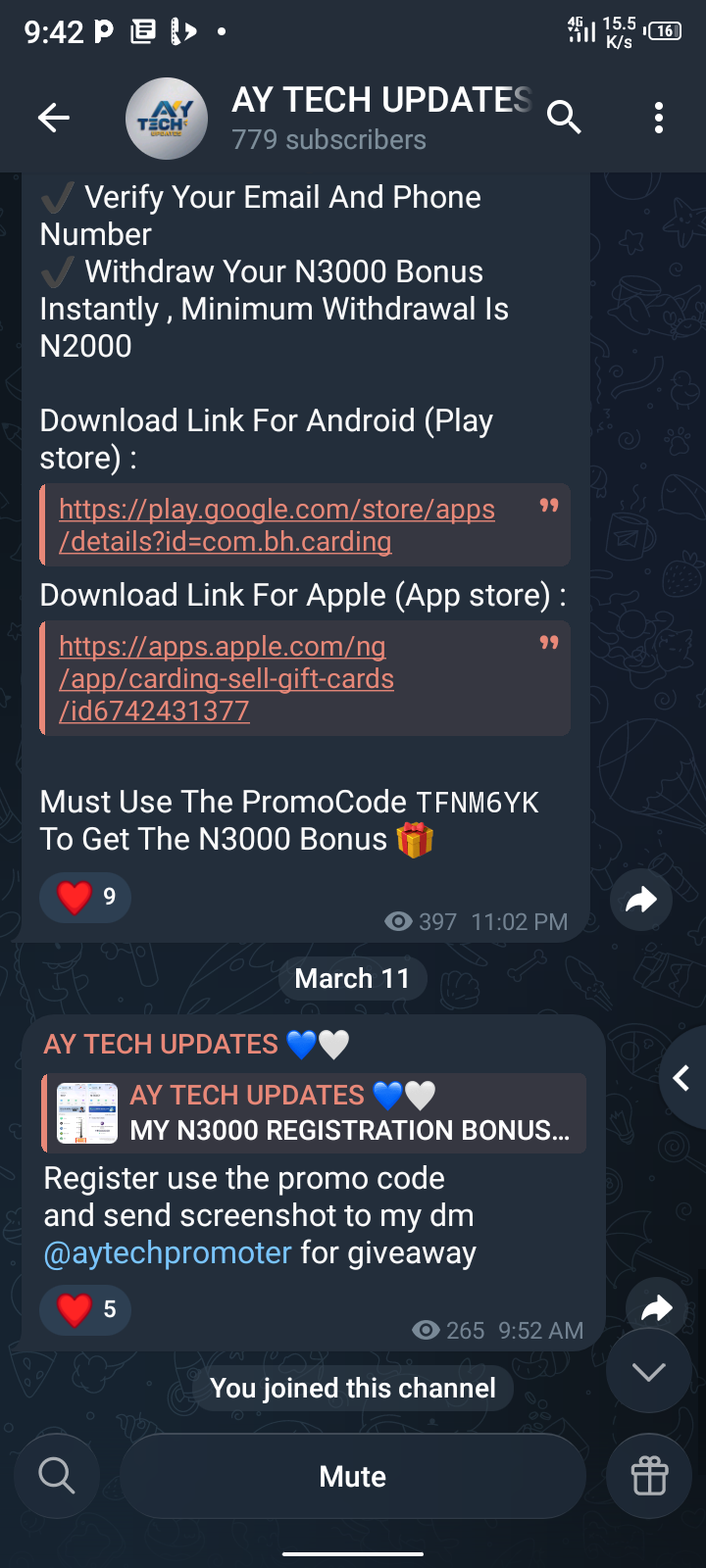React with heart on the 9:52 AM post

click(85, 1309)
